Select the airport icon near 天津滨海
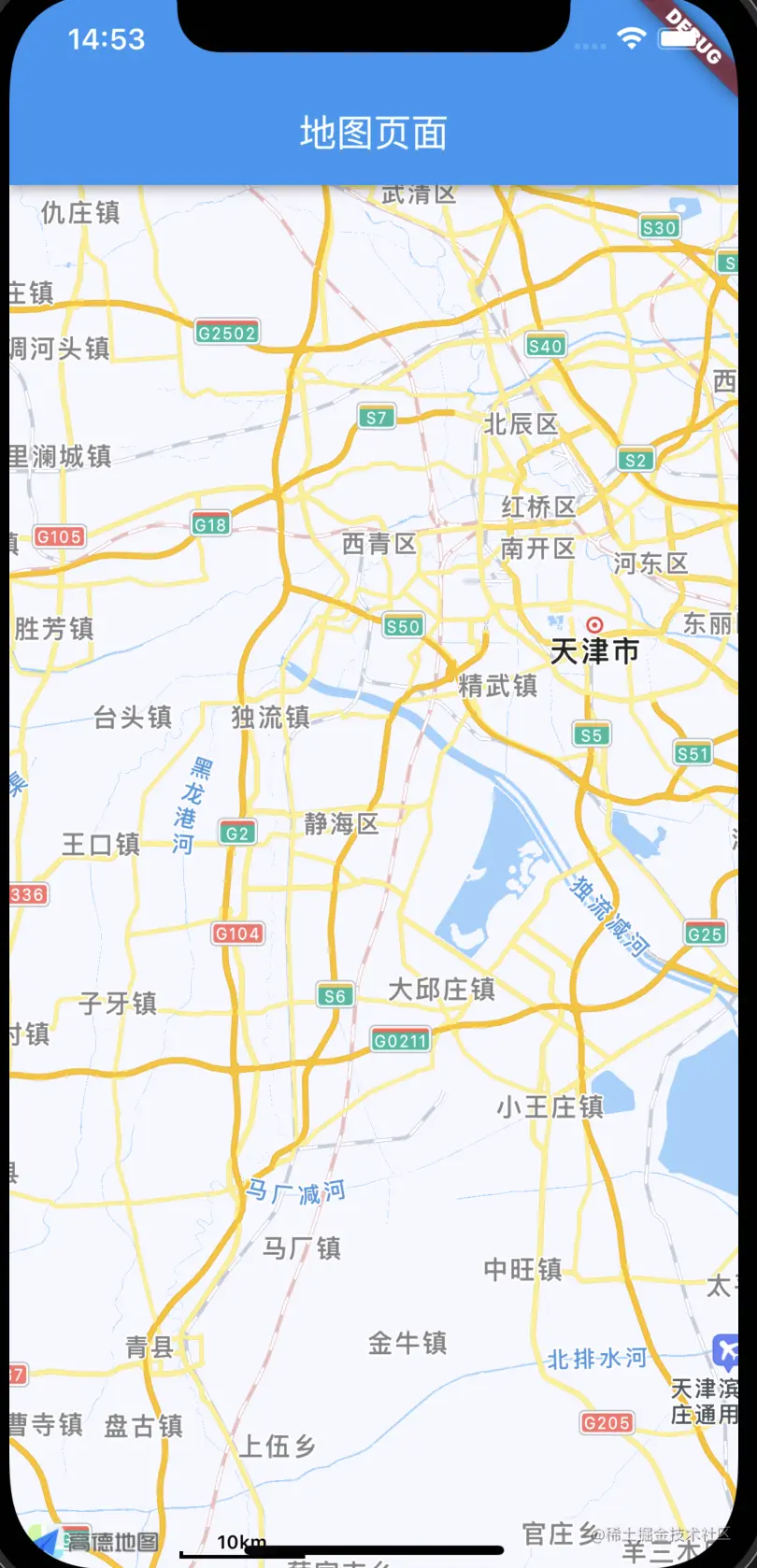This screenshot has width=757, height=1568. coord(725,1351)
